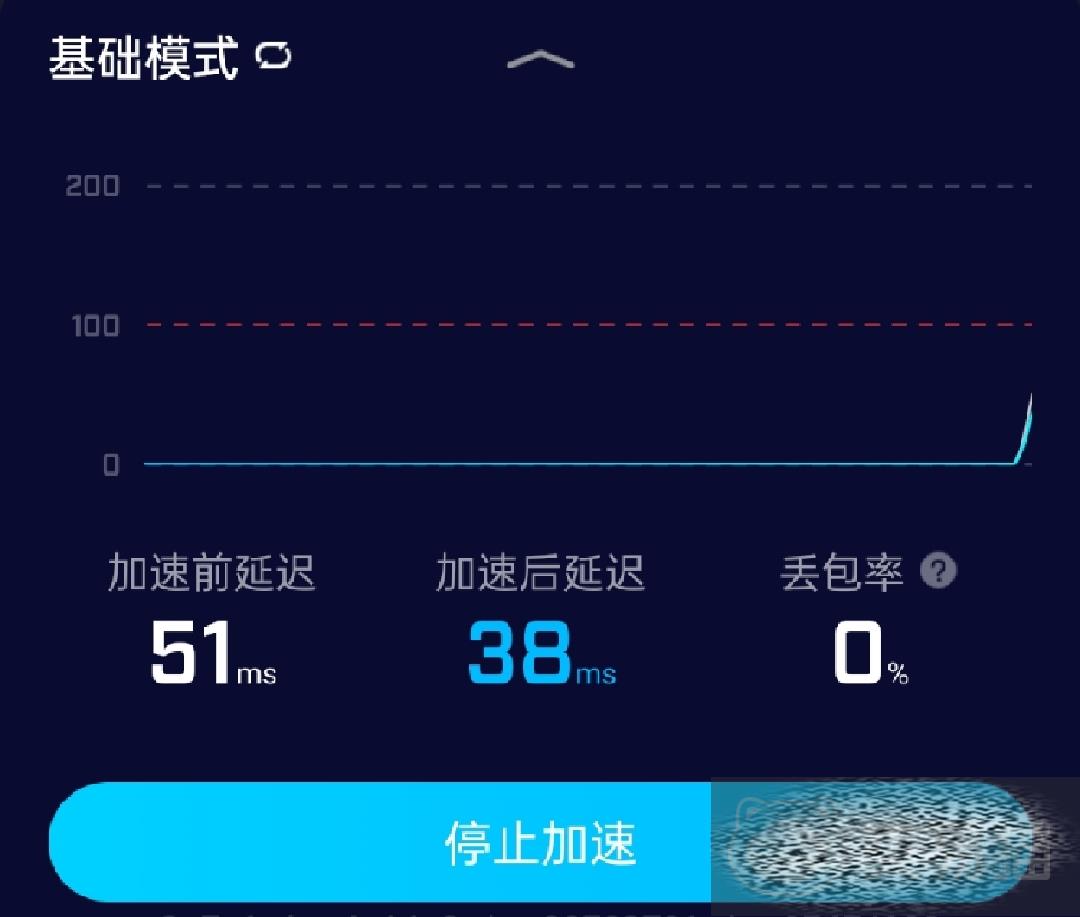Image resolution: width=1080 pixels, height=917 pixels.
Task: Collapse the panel with the up chevron
Action: 540,60
